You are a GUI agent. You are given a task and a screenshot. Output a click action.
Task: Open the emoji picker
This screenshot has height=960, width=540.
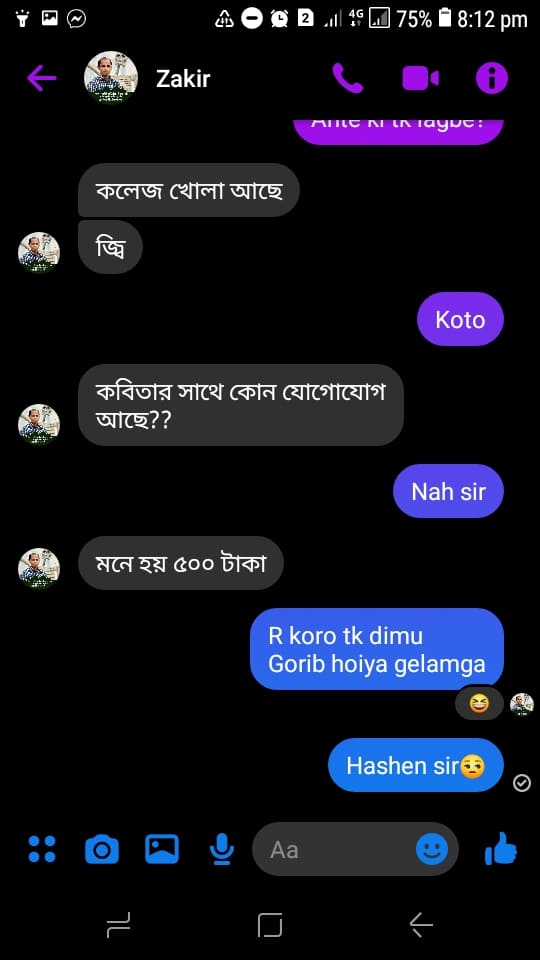pyautogui.click(x=432, y=849)
